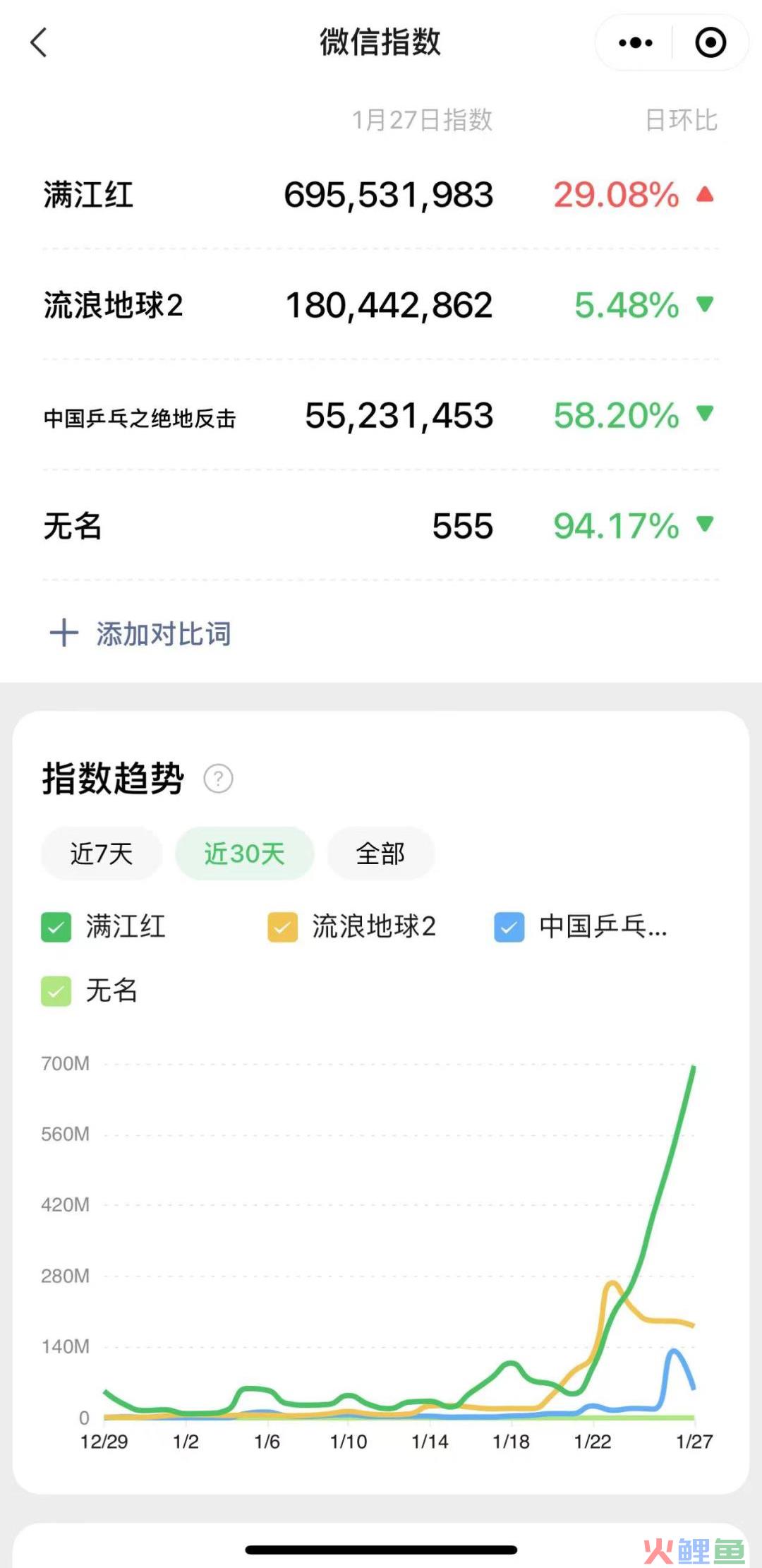Screen dimensions: 762x1568
Task: Tap 添加对比词 to add a comparison keyword
Action: (x=141, y=633)
